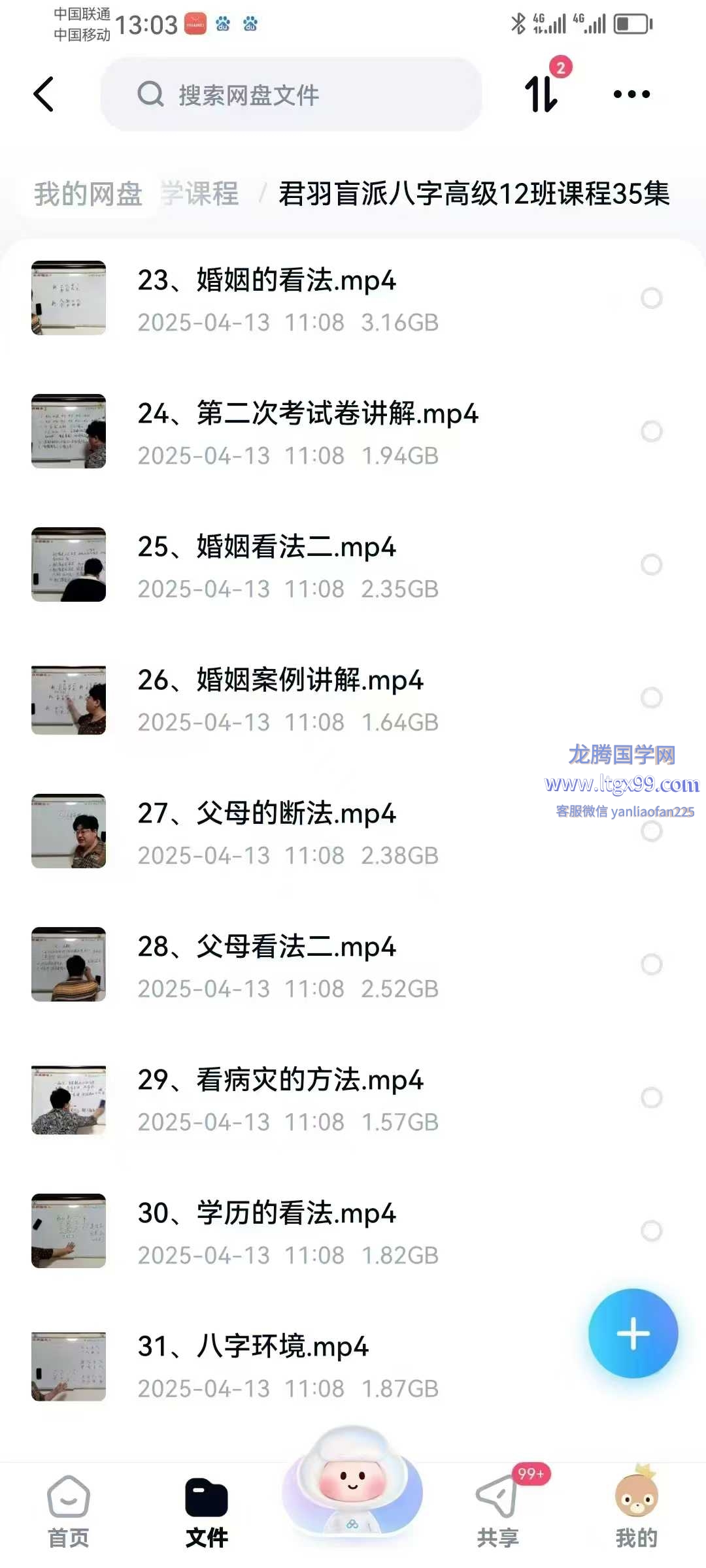Open video 25、婚姻看法二.mp4
Viewport: 706px width, 1568px height.
(x=267, y=547)
